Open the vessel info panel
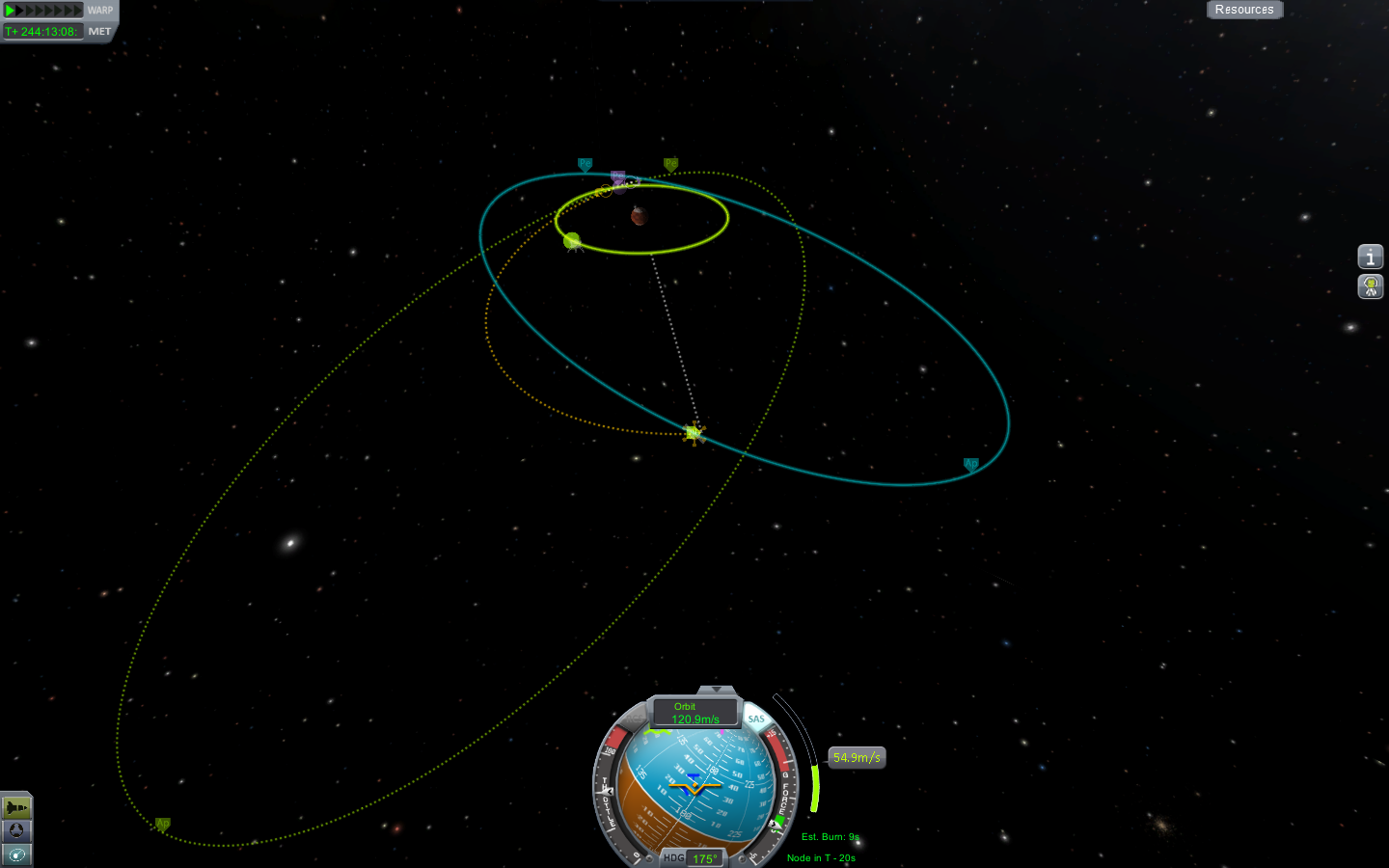 [1370, 257]
